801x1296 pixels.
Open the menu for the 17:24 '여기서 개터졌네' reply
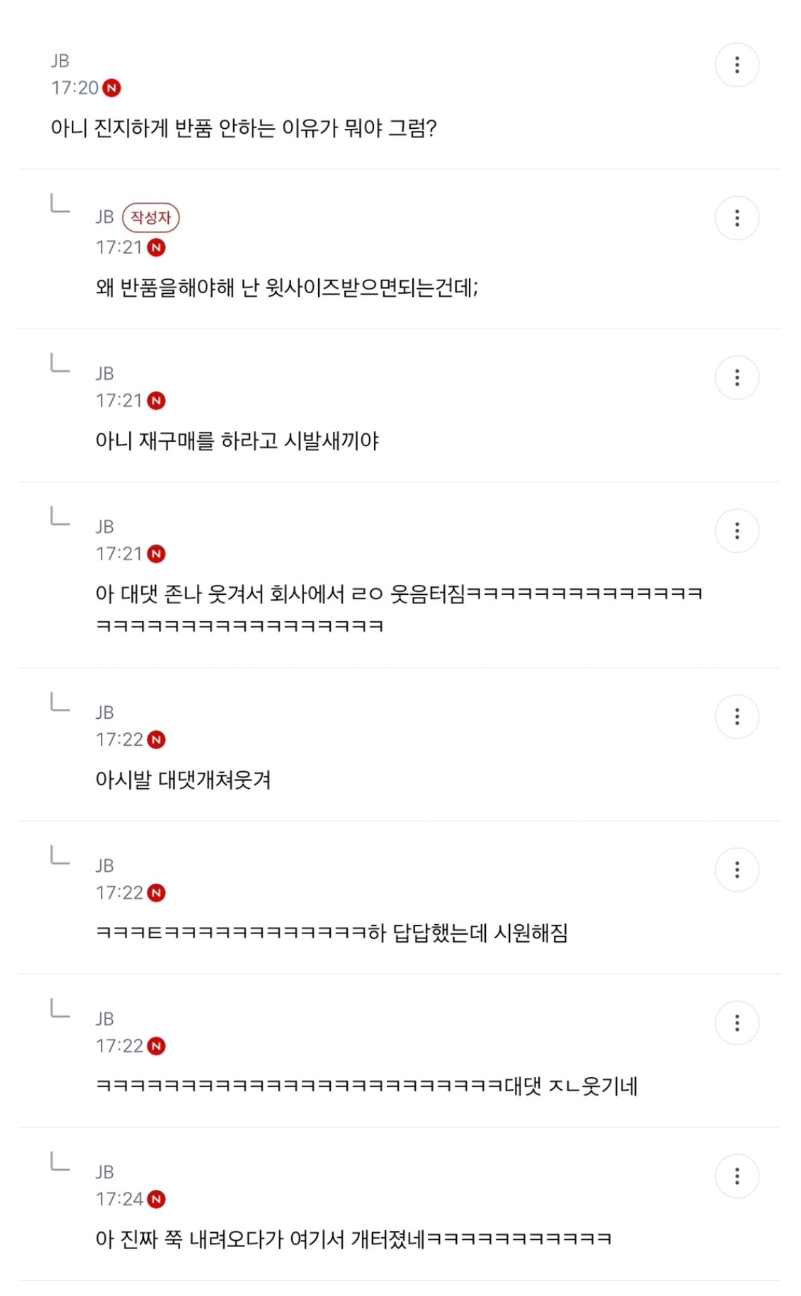coord(737,1176)
